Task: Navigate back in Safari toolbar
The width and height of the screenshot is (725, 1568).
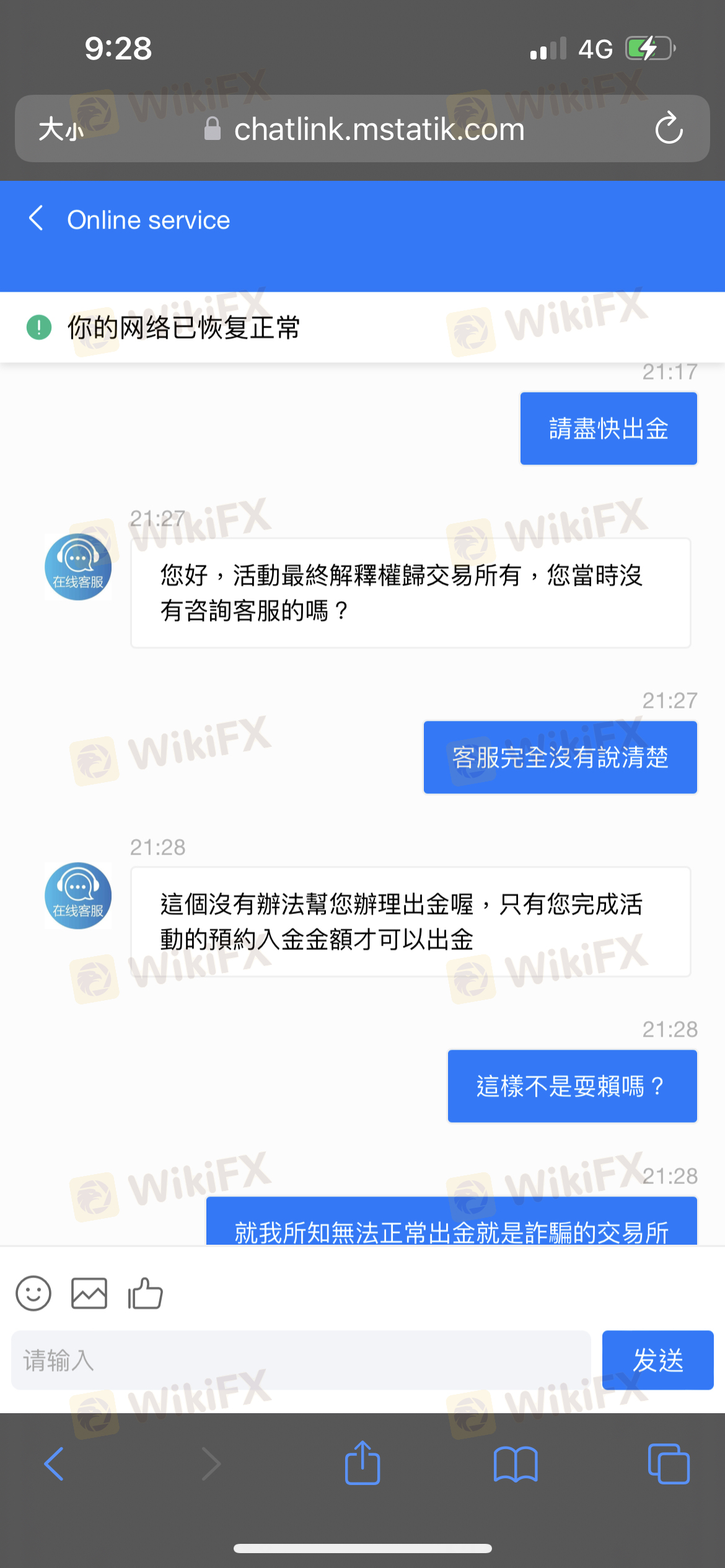Action: point(54,1464)
